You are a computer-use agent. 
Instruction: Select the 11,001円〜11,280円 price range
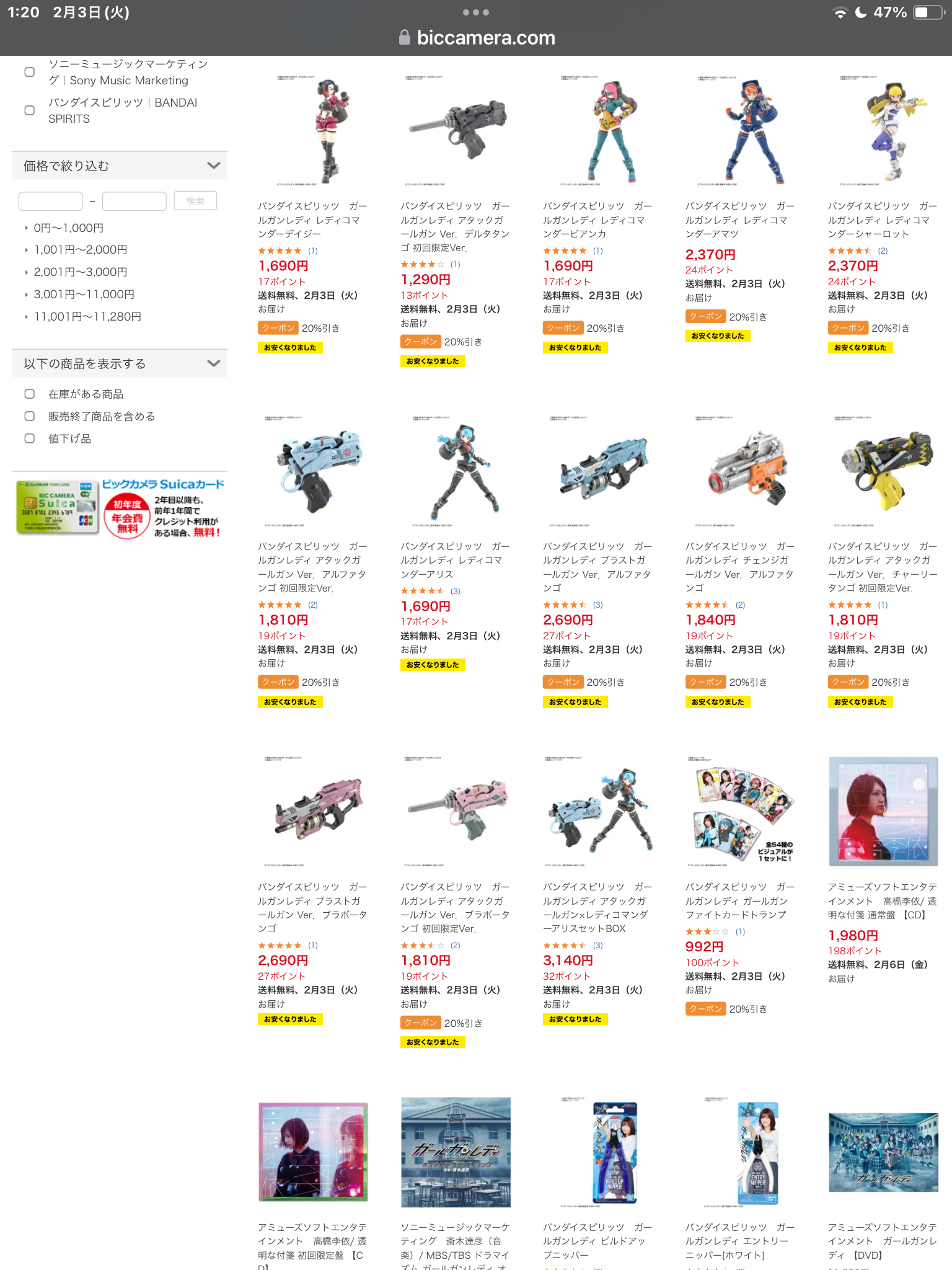(x=87, y=317)
